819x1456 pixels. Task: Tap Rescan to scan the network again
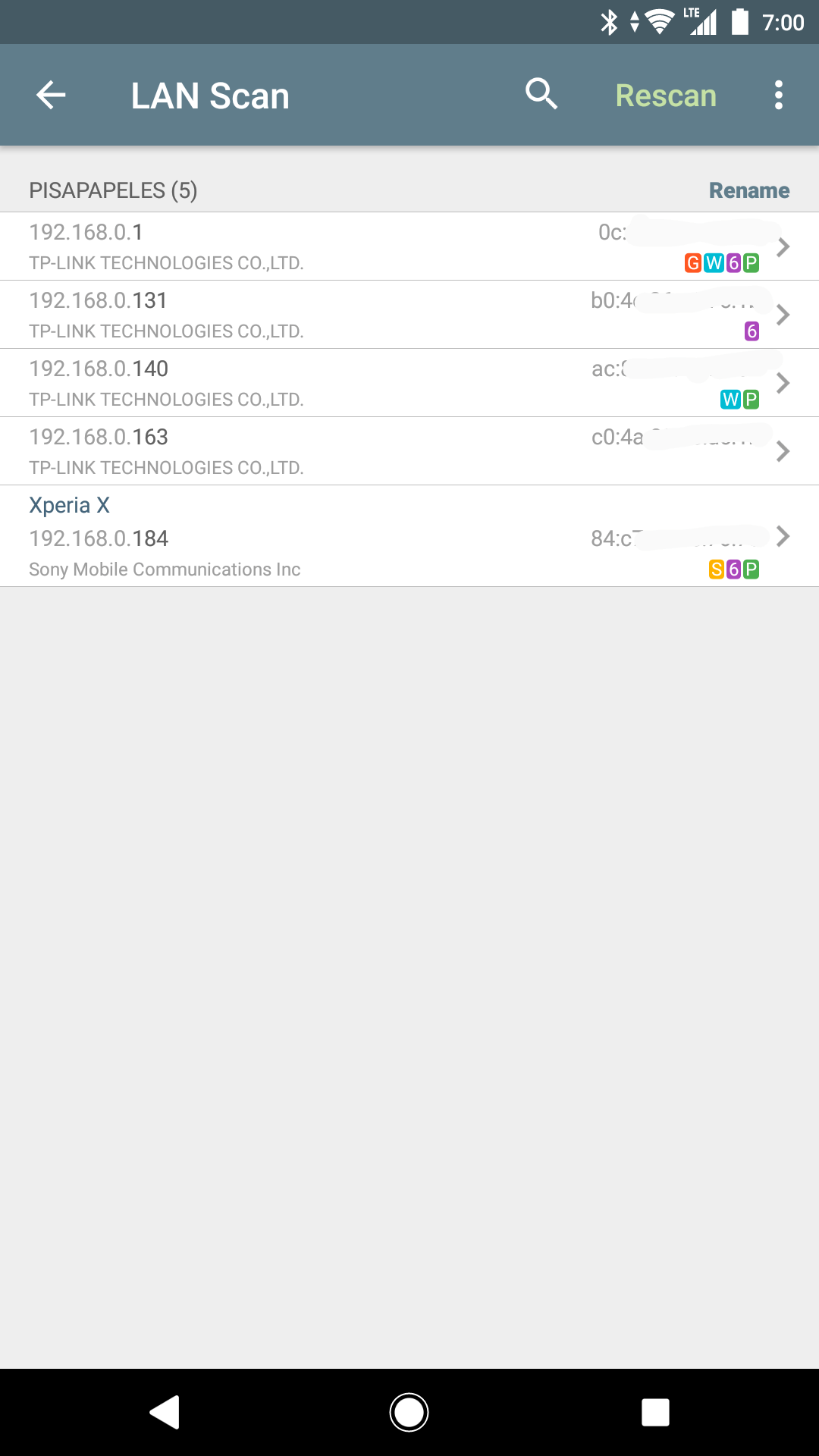[666, 96]
